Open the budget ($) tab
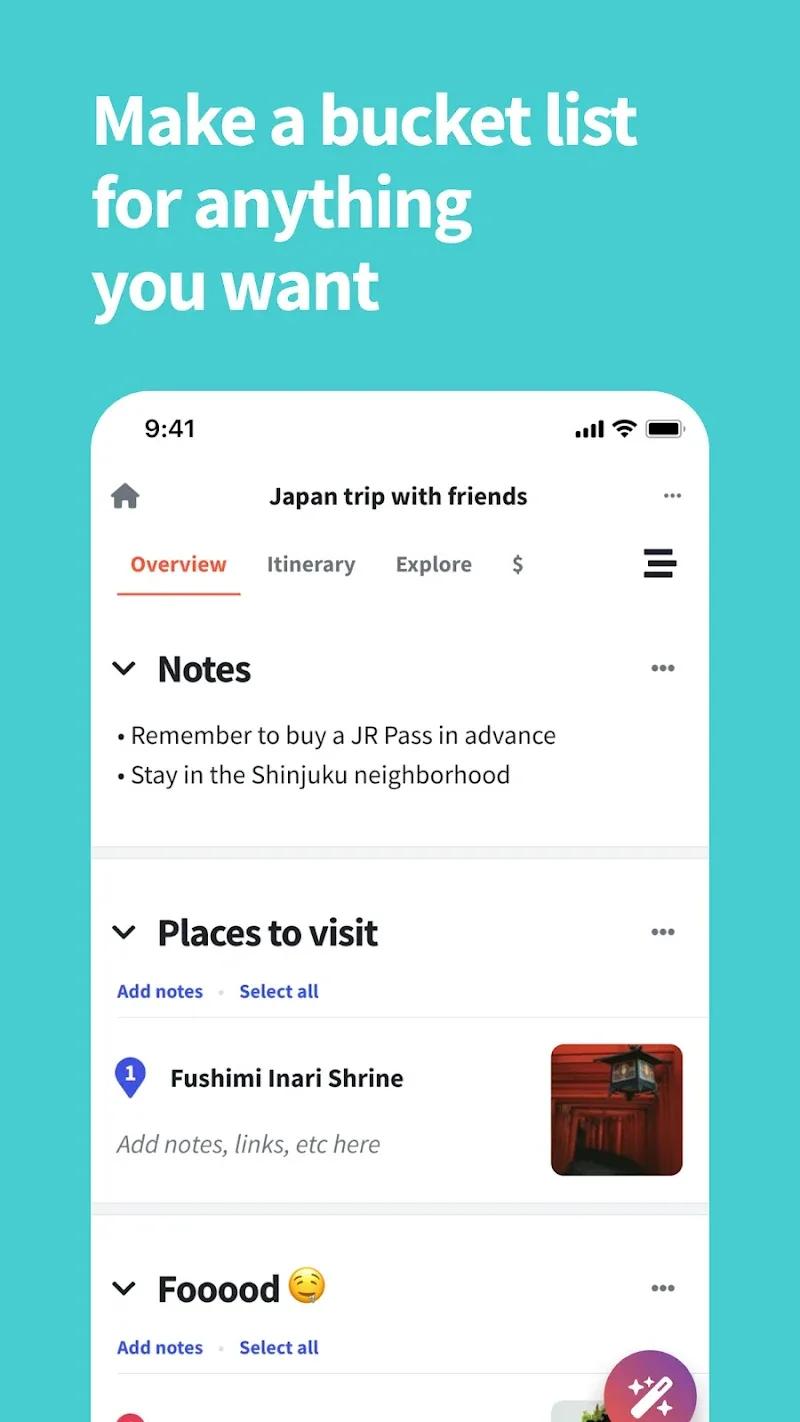The image size is (800, 1422). pos(517,564)
